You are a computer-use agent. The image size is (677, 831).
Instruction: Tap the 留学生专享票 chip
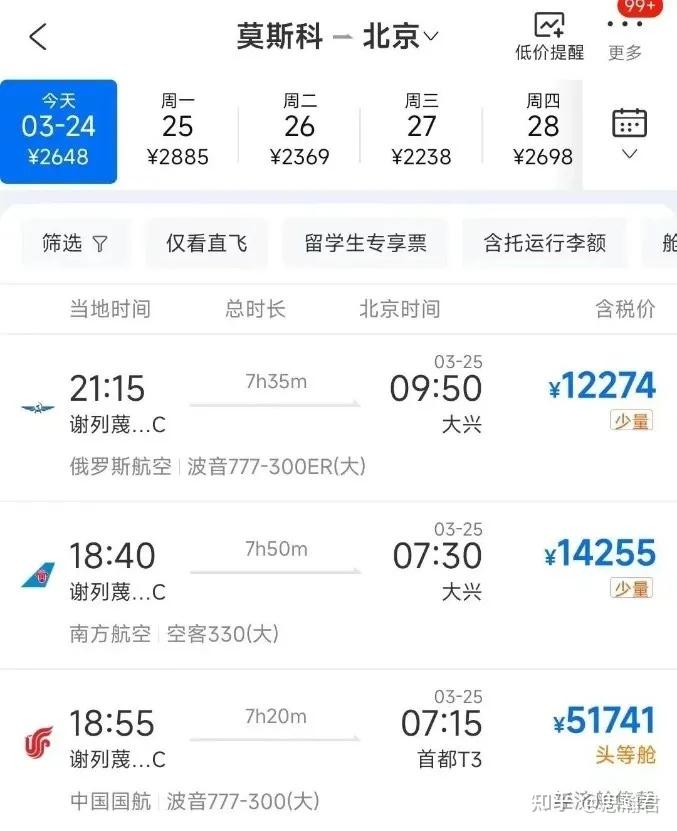[x=366, y=243]
